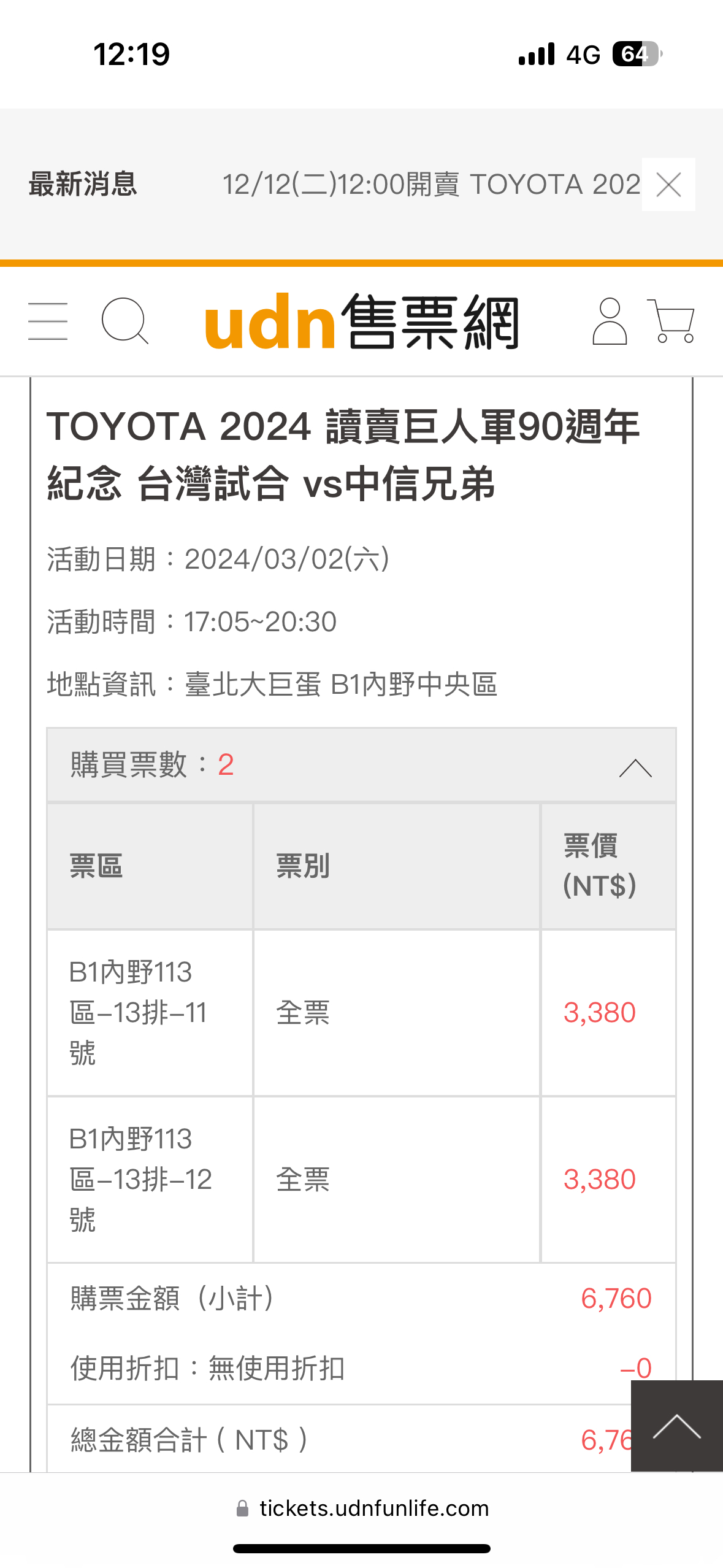Screen dimensions: 723x1568
Task: Tap the 12/12 開賣 TOYOTA news headline
Action: (431, 185)
